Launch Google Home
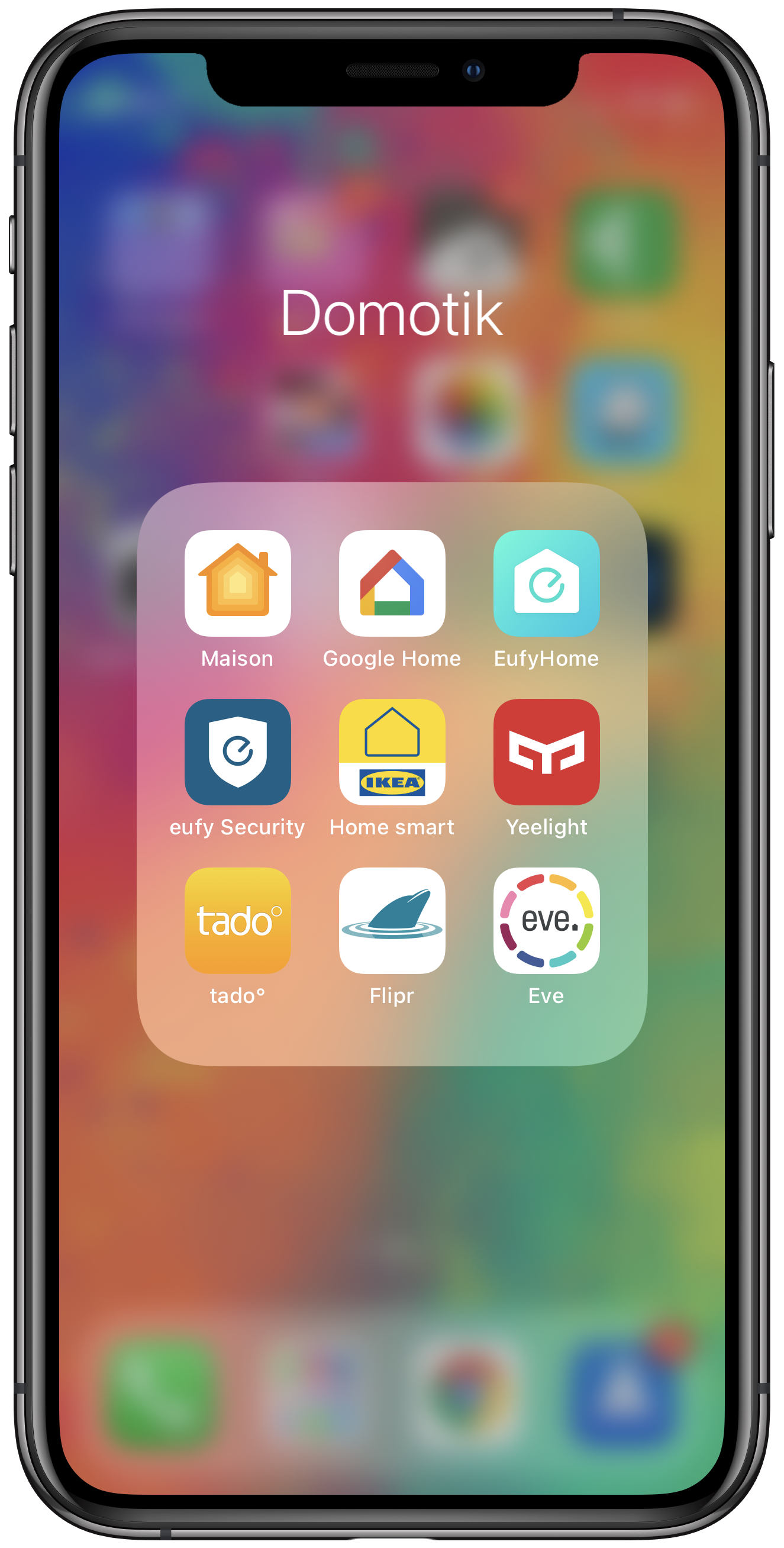The width and height of the screenshot is (784, 1548). (392, 583)
